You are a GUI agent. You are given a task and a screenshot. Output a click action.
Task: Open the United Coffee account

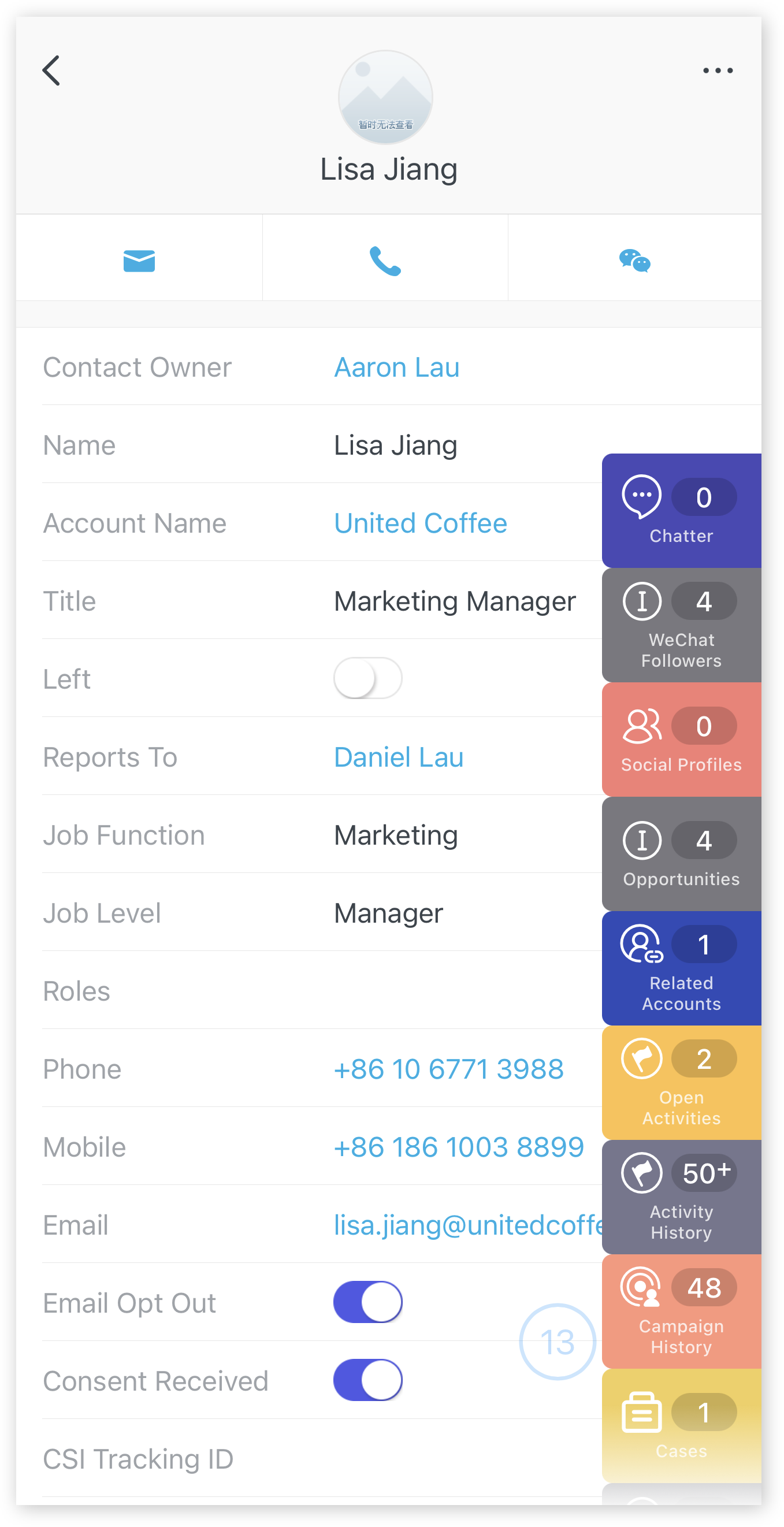420,523
